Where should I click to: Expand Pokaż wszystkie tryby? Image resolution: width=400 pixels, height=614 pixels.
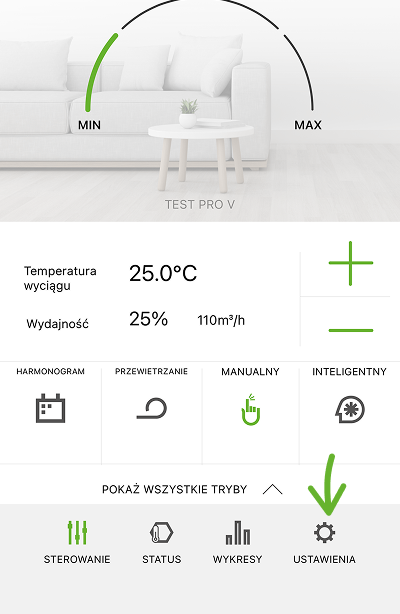192,489
